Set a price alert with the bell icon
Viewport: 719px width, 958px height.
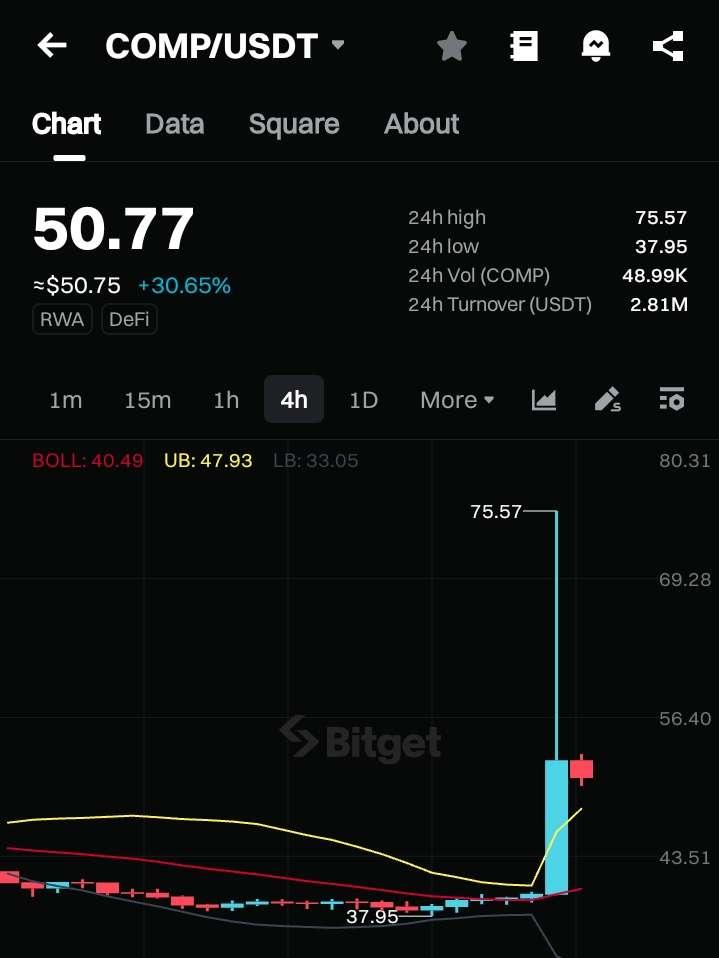pos(596,46)
